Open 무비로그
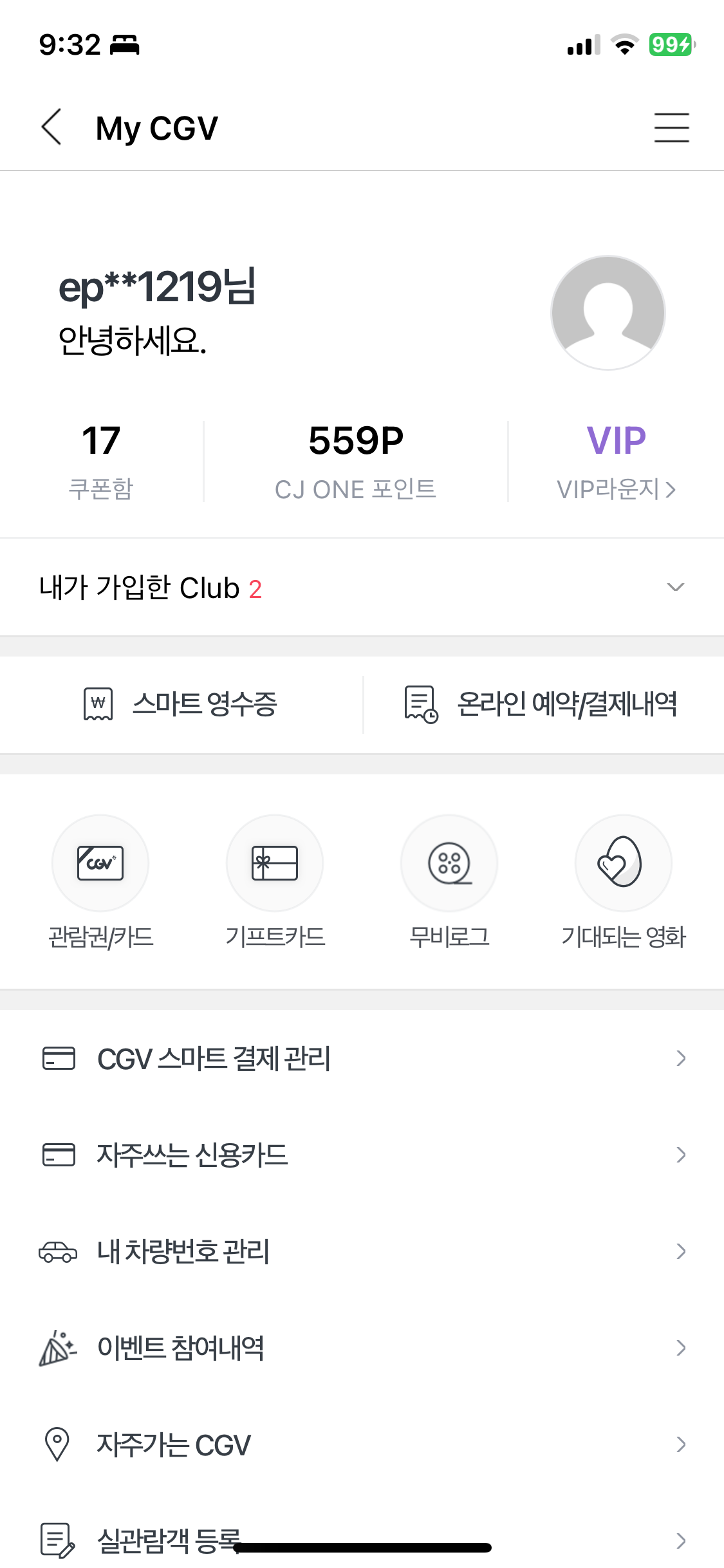The image size is (724, 1568). [449, 882]
